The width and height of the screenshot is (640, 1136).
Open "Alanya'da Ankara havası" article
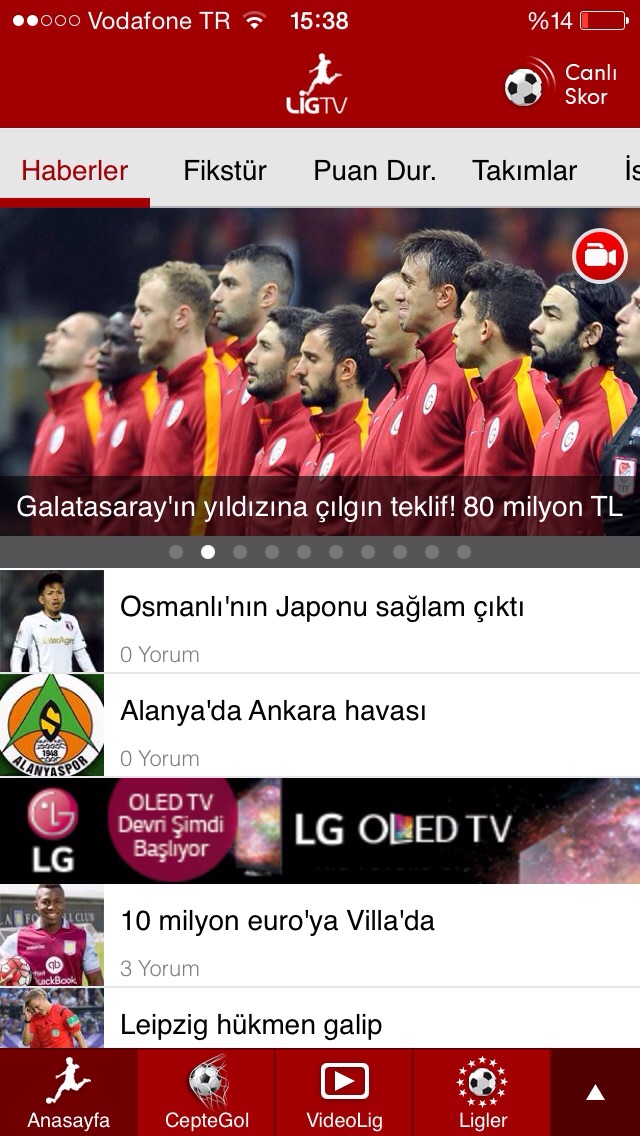273,711
